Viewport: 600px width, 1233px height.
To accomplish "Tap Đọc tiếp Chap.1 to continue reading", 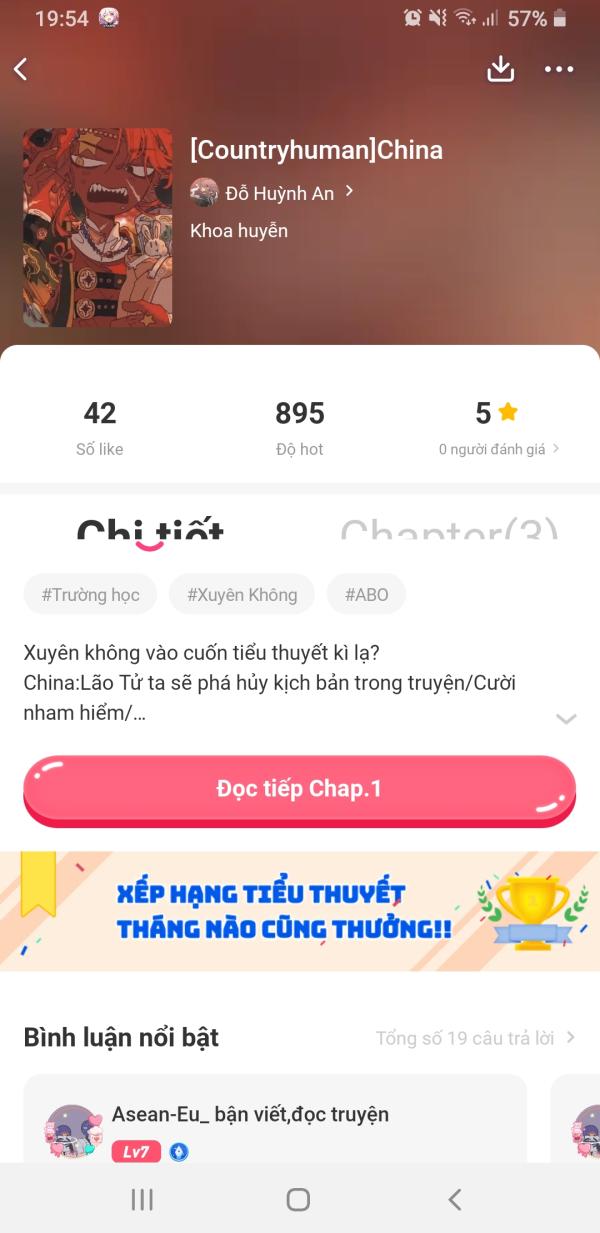I will pos(299,789).
